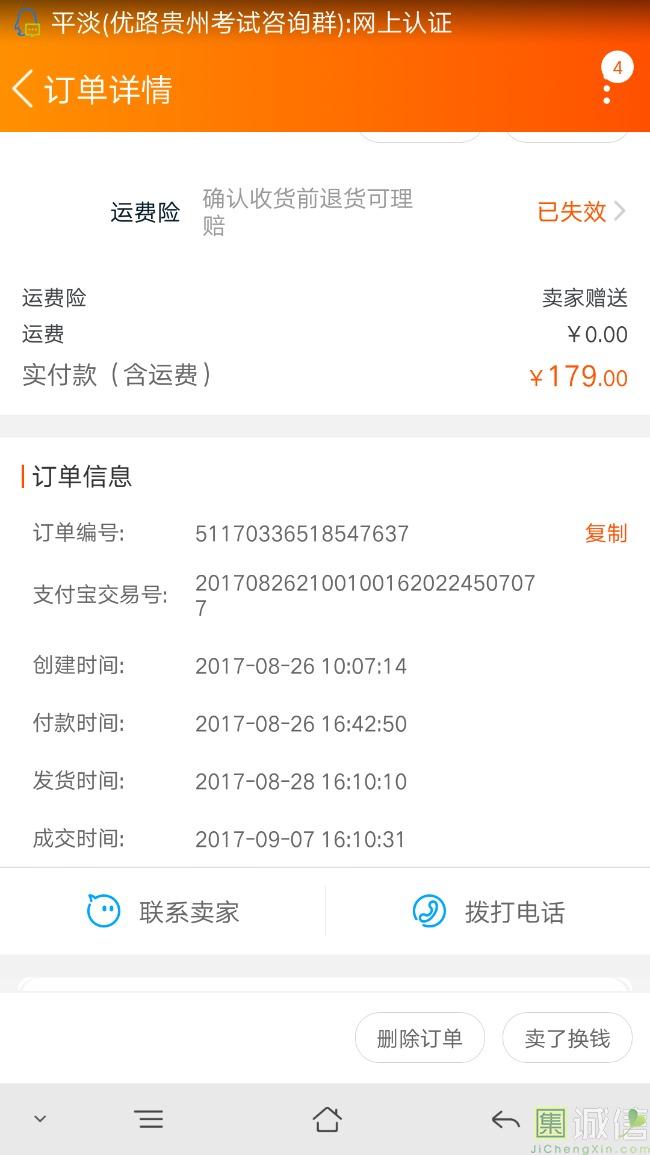
Task: Tap 删除订单 to delete this order
Action: point(419,1039)
